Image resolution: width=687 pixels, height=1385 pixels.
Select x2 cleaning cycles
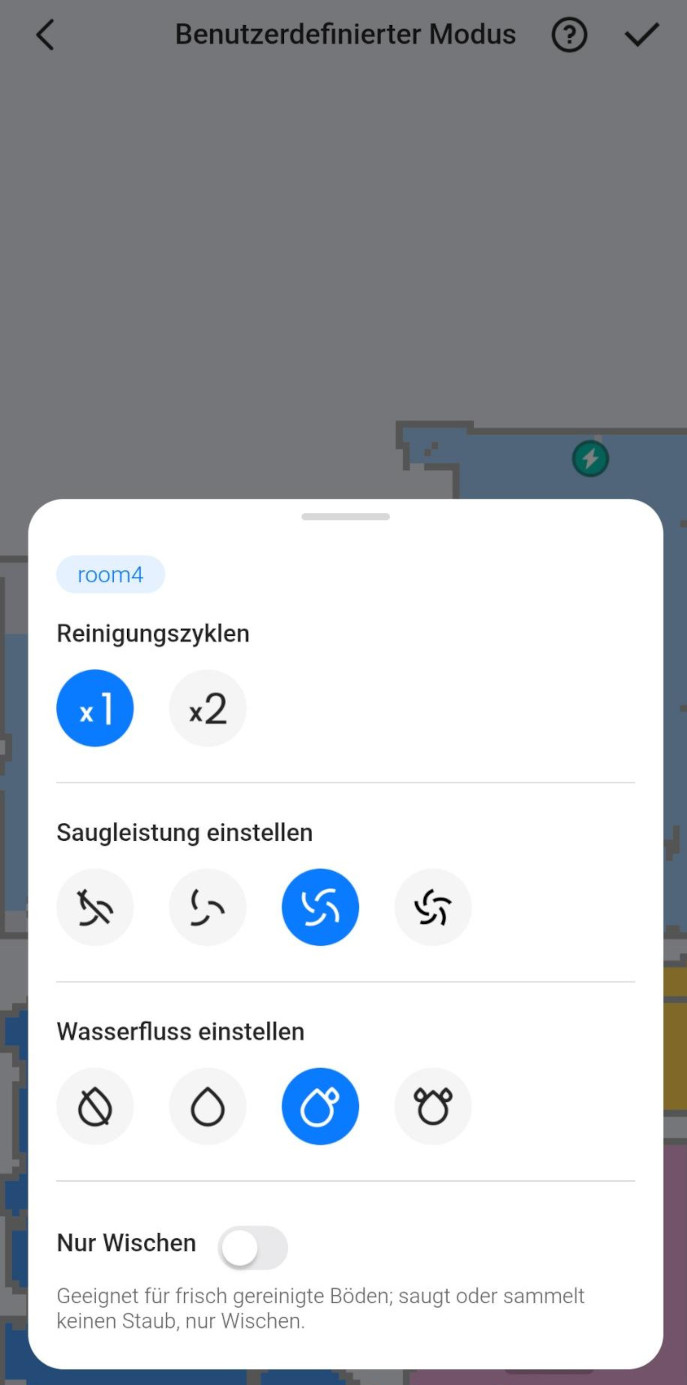pyautogui.click(x=208, y=708)
